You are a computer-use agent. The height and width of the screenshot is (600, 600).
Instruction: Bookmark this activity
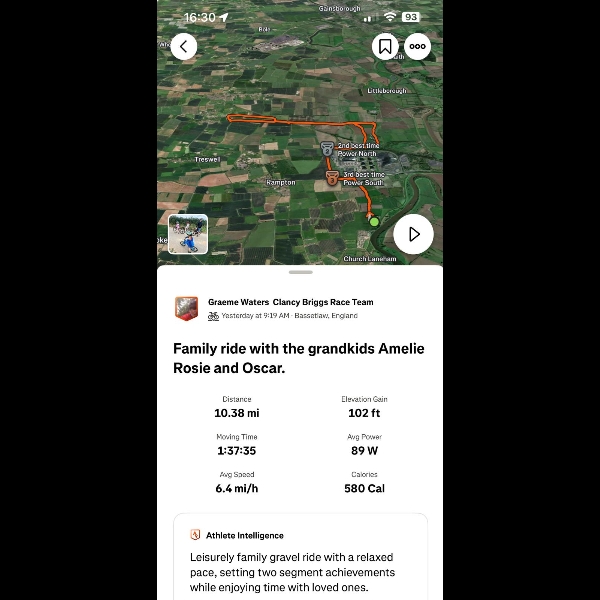click(385, 47)
